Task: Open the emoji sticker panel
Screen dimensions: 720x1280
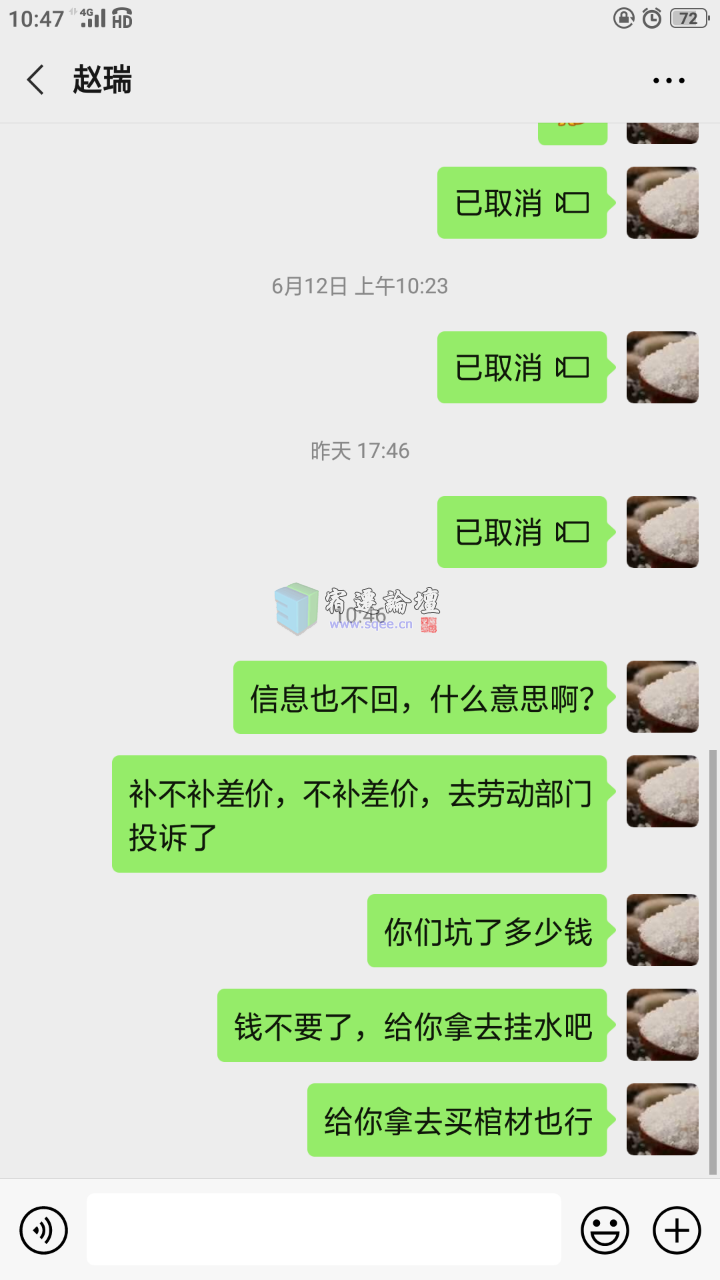Action: point(605,1229)
